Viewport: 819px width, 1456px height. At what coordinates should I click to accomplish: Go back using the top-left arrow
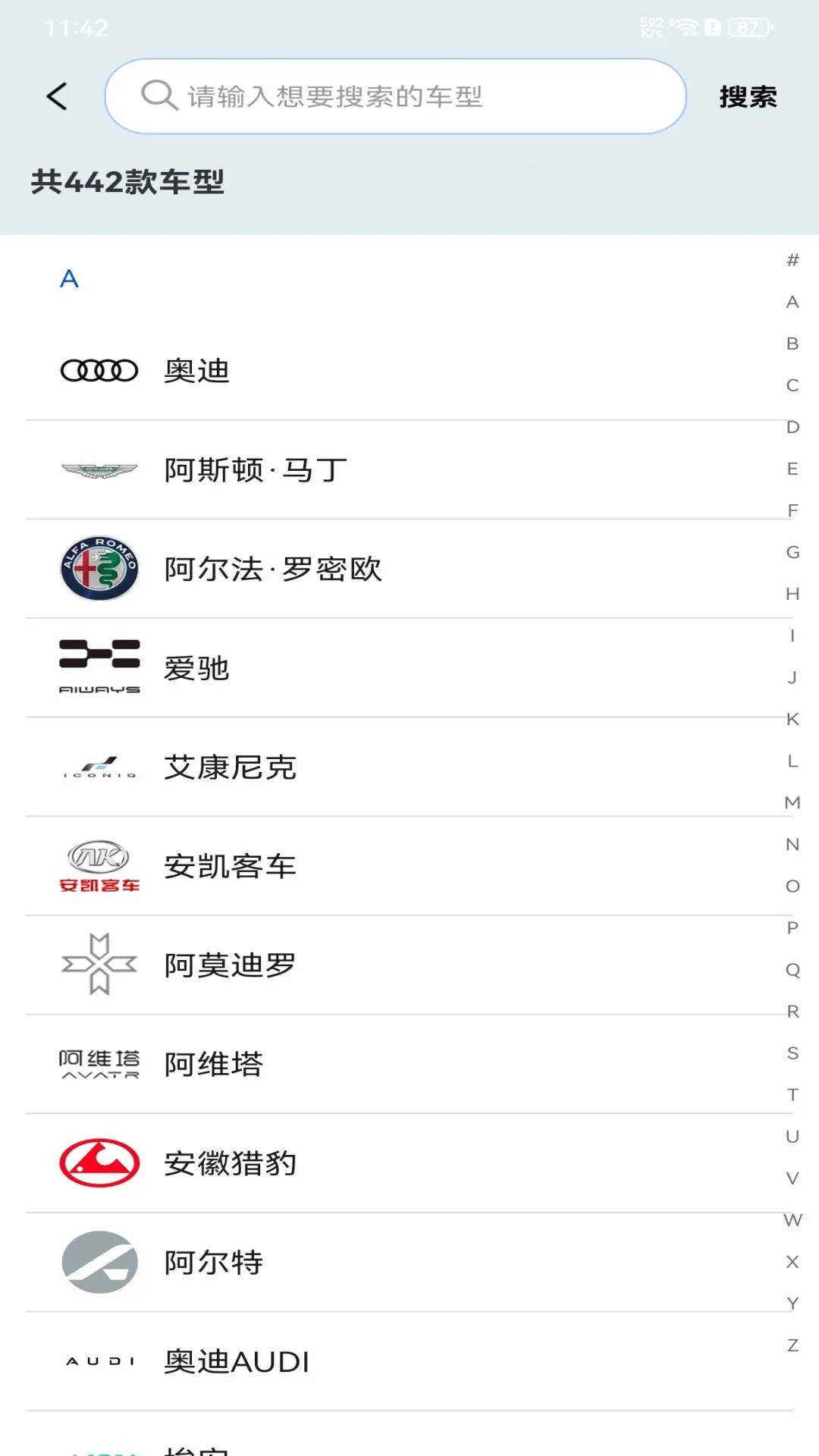[57, 96]
